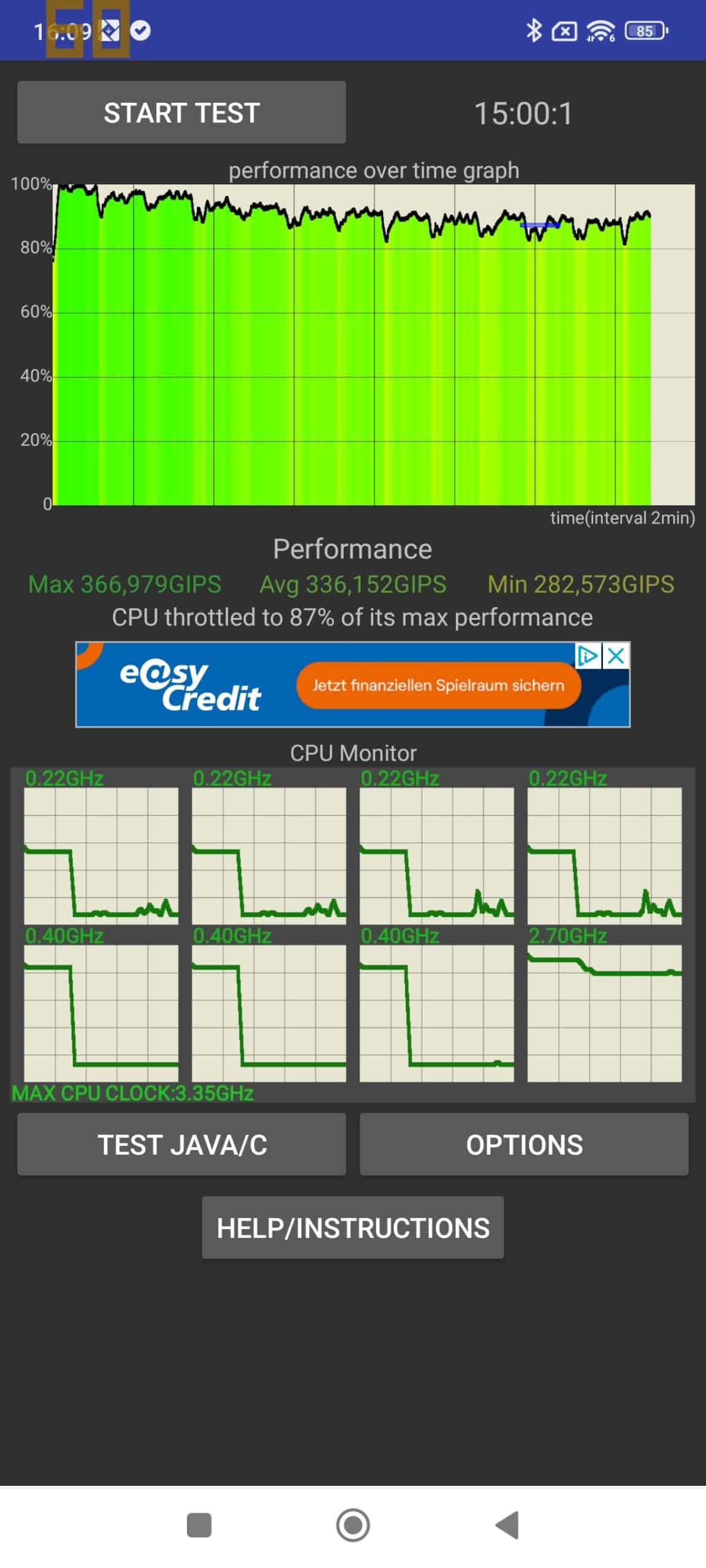Image resolution: width=706 pixels, height=1568 pixels.
Task: Close the easyCredit ad banner
Action: (x=617, y=656)
